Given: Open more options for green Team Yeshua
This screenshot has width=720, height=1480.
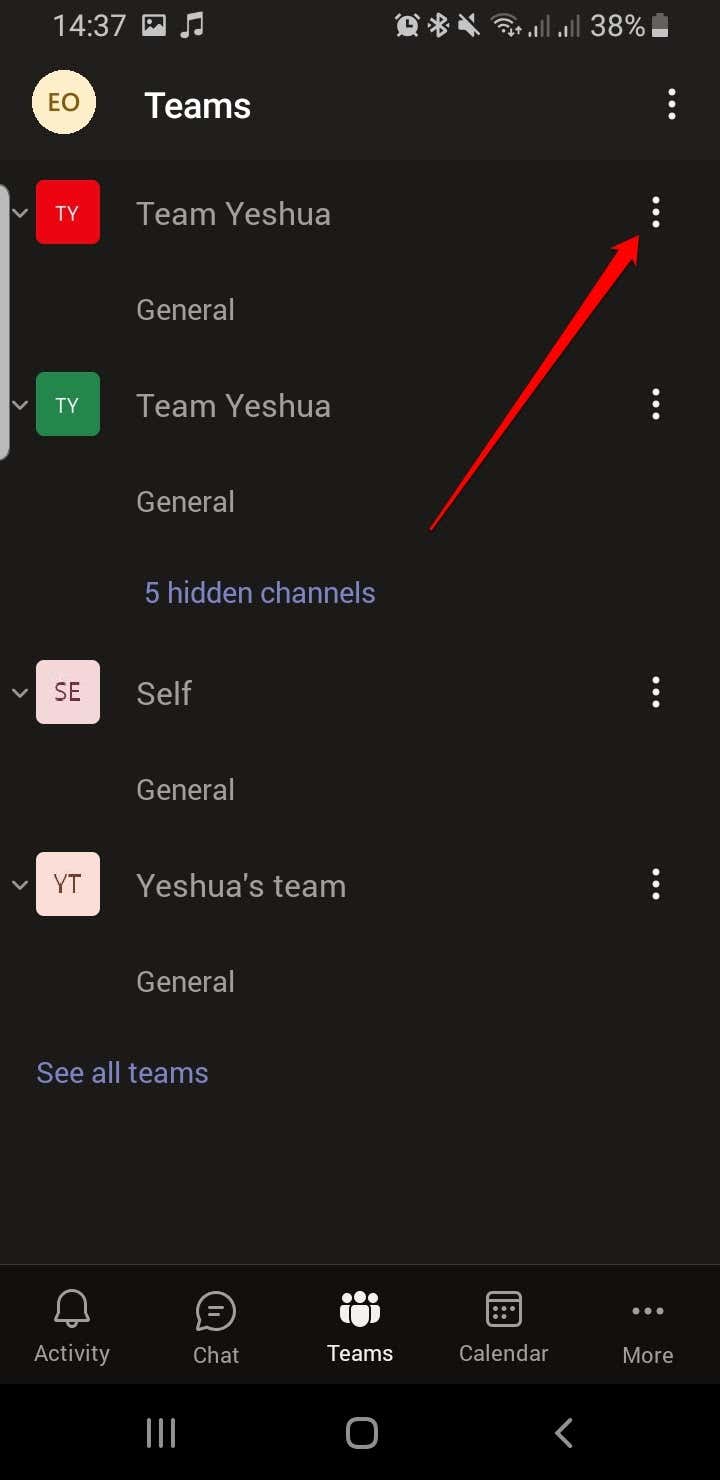Looking at the screenshot, I should point(656,404).
